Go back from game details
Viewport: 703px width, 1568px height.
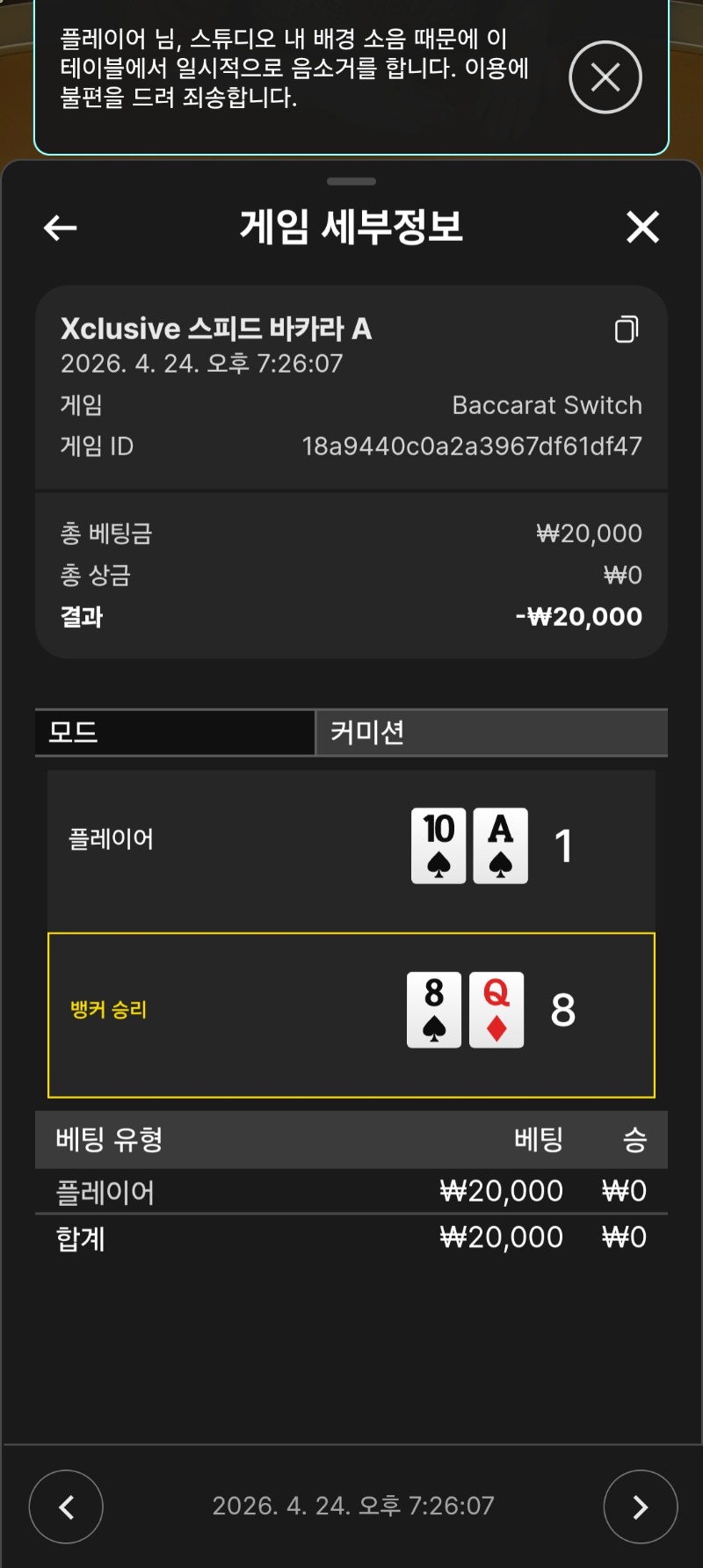pyautogui.click(x=61, y=229)
